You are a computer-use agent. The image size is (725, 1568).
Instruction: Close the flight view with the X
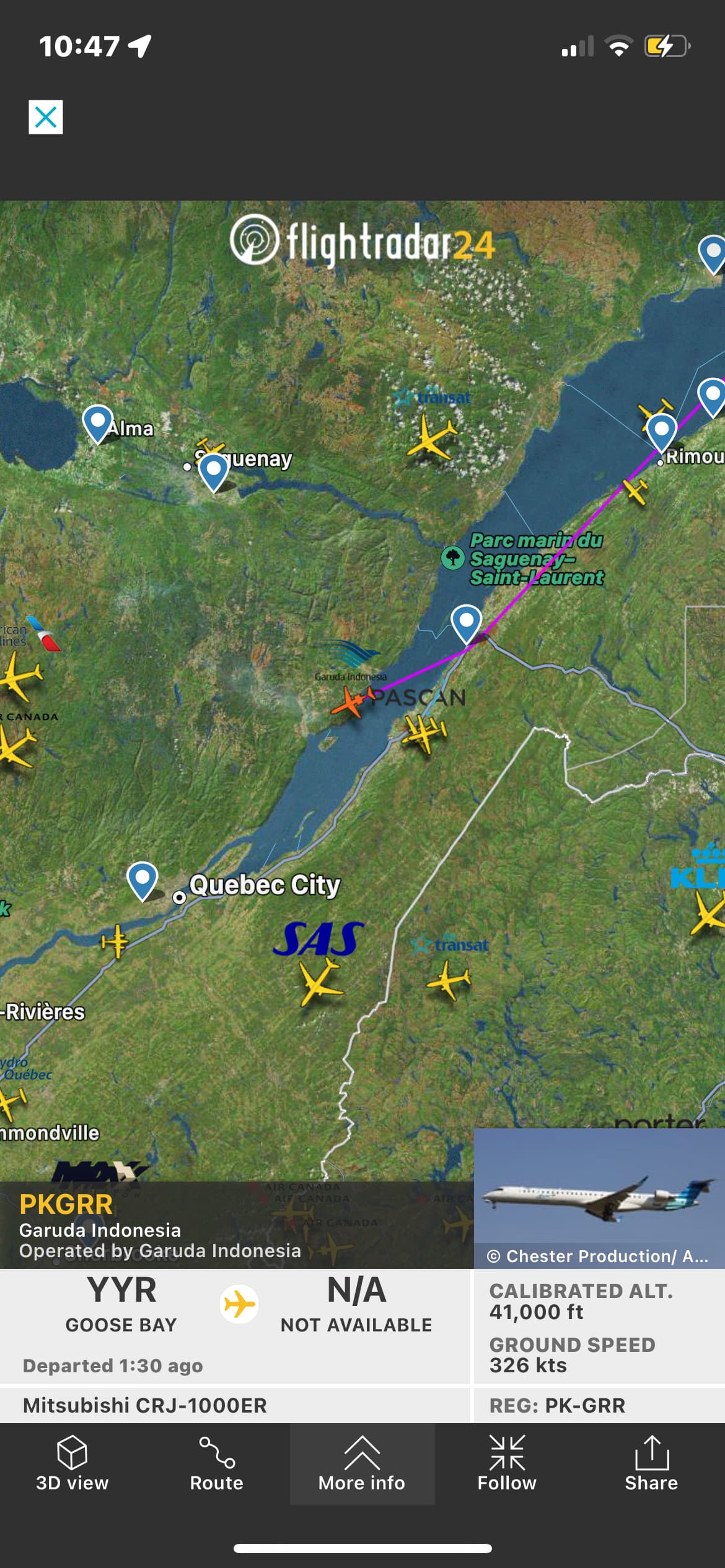pyautogui.click(x=45, y=116)
